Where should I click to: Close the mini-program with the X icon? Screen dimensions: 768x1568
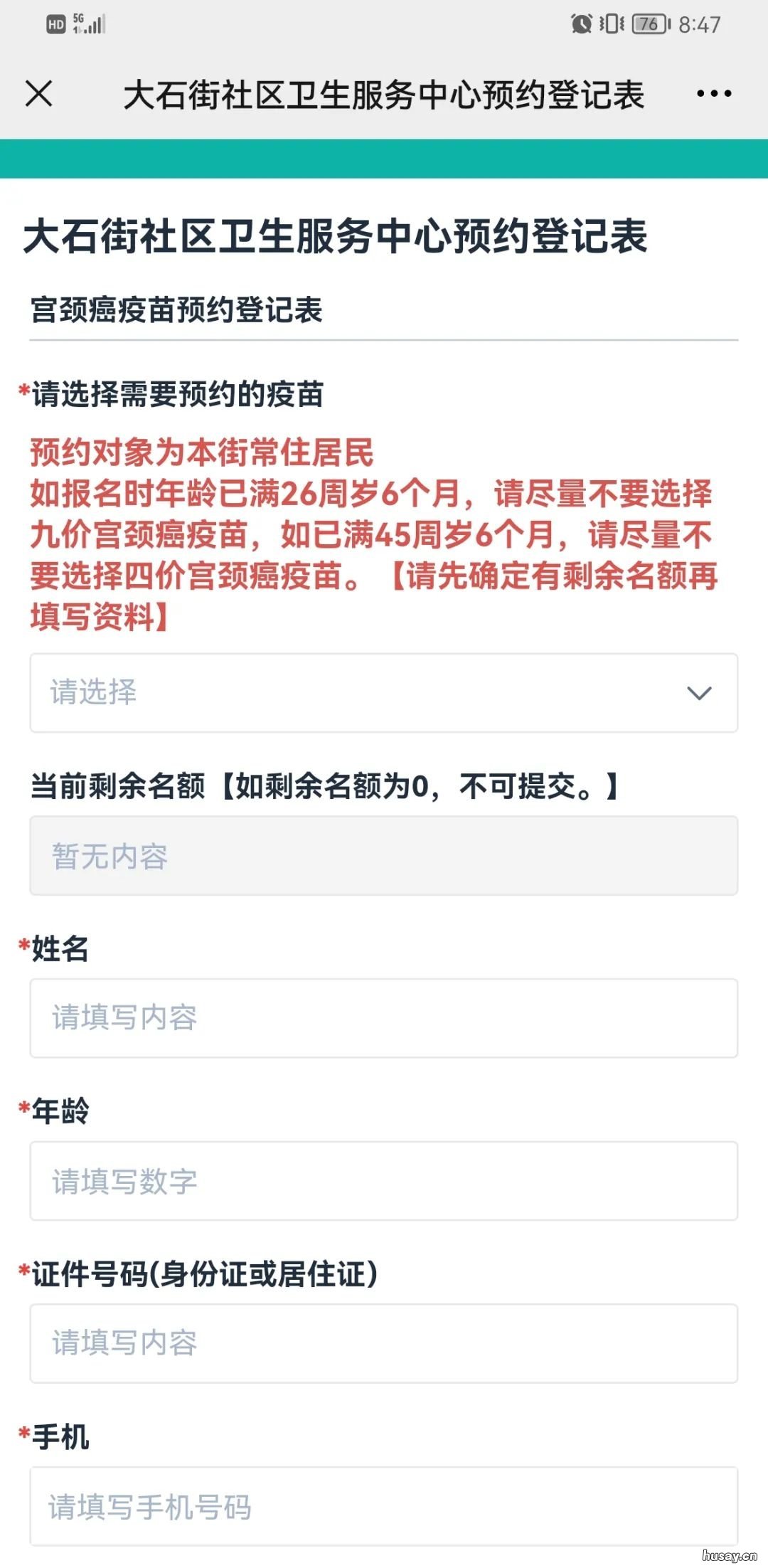[x=41, y=93]
